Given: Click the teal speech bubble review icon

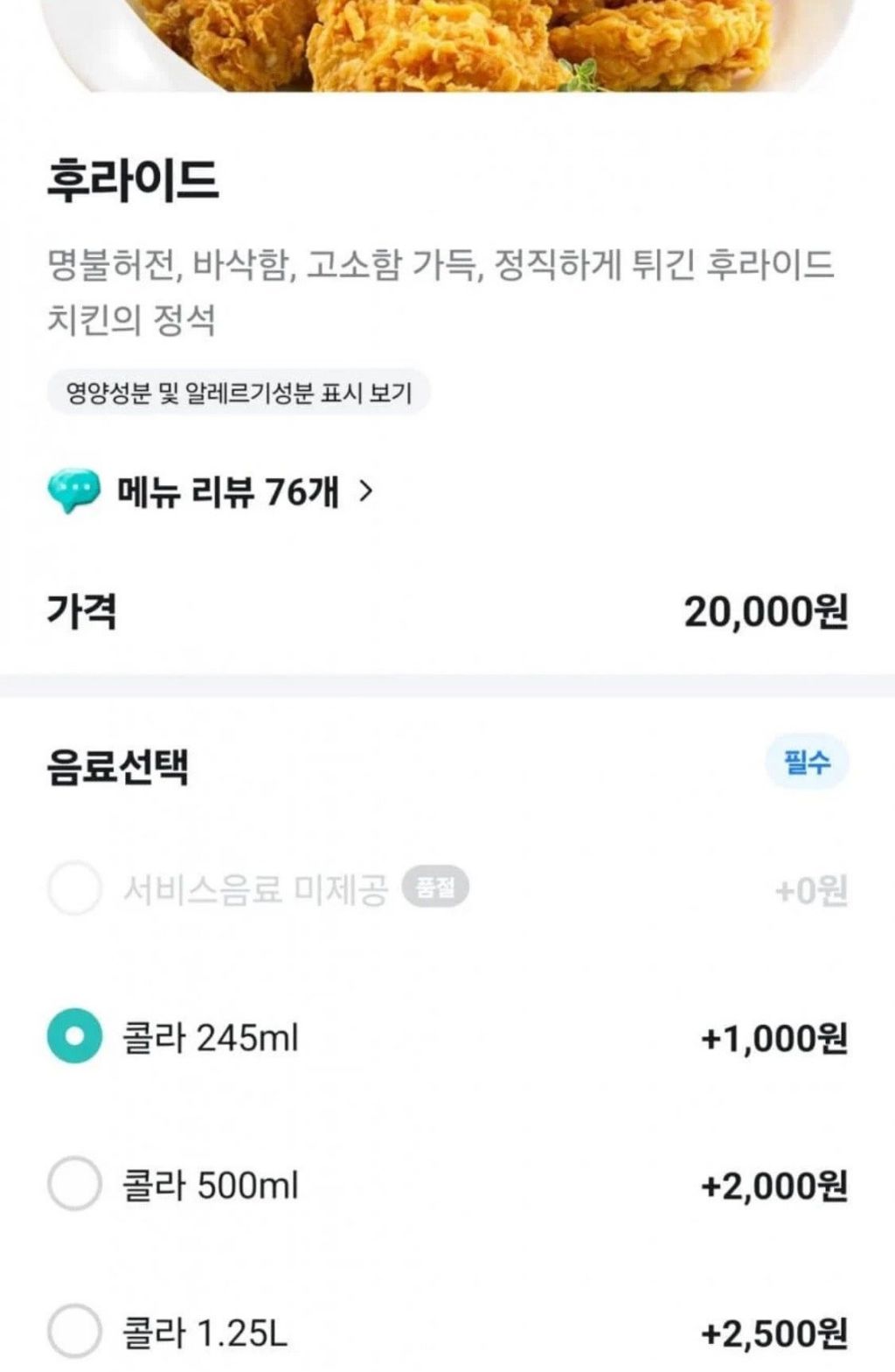Looking at the screenshot, I should tap(74, 491).
